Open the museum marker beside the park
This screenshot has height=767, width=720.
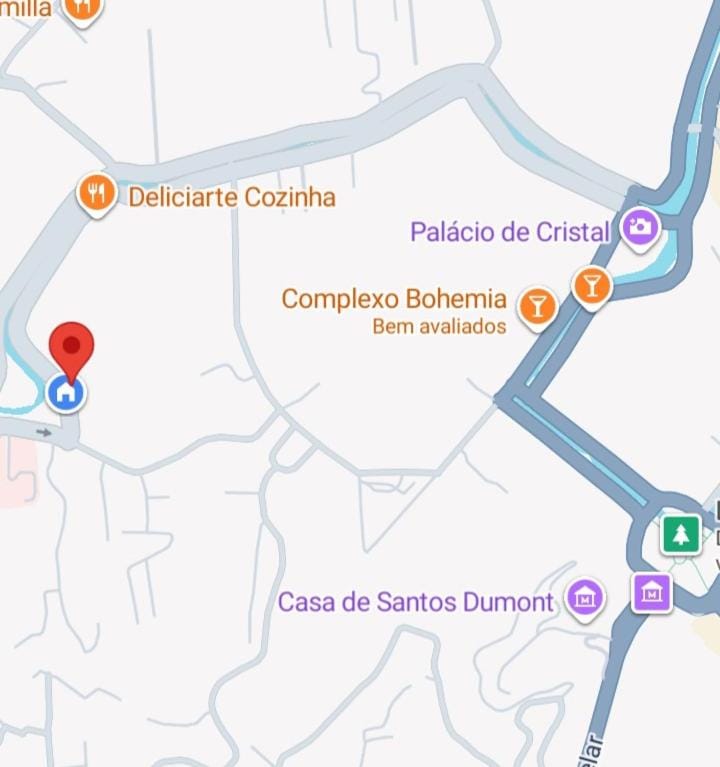[x=652, y=591]
